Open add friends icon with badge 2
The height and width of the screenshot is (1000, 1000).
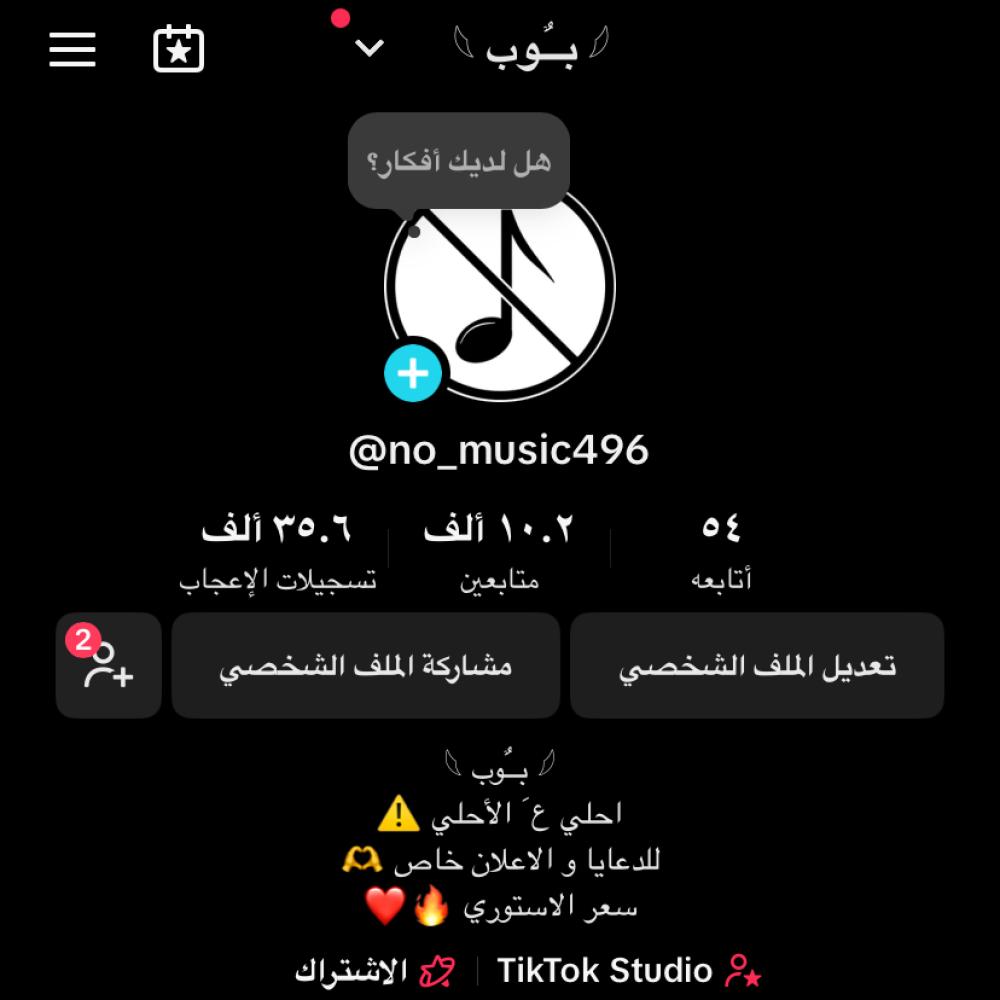click(x=108, y=666)
